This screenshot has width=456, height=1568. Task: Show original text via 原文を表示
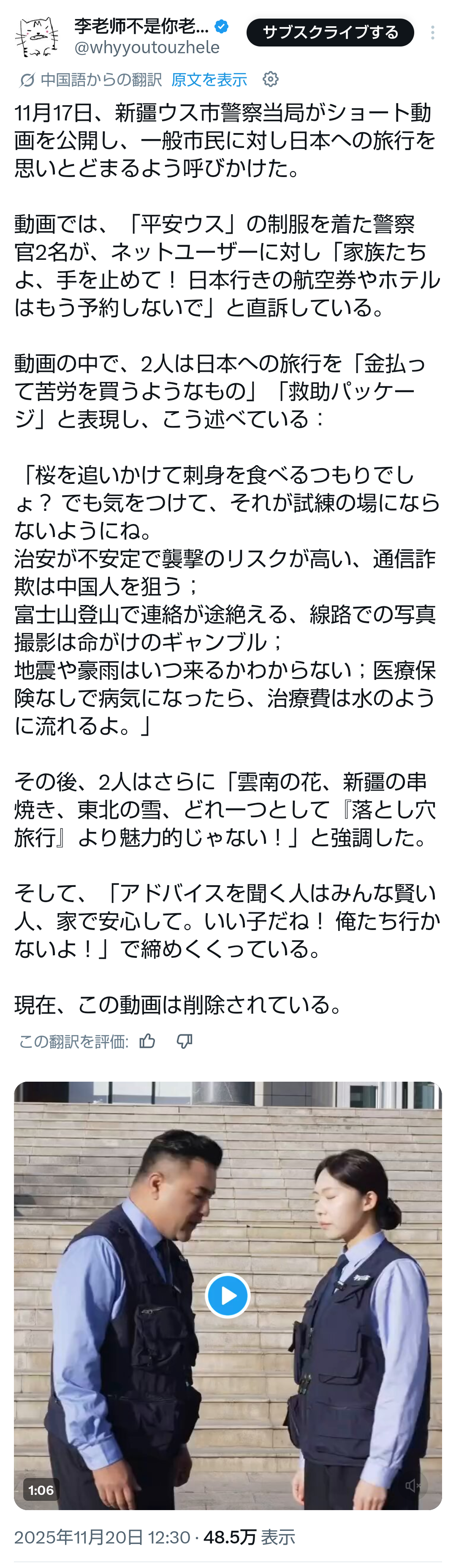209,80
